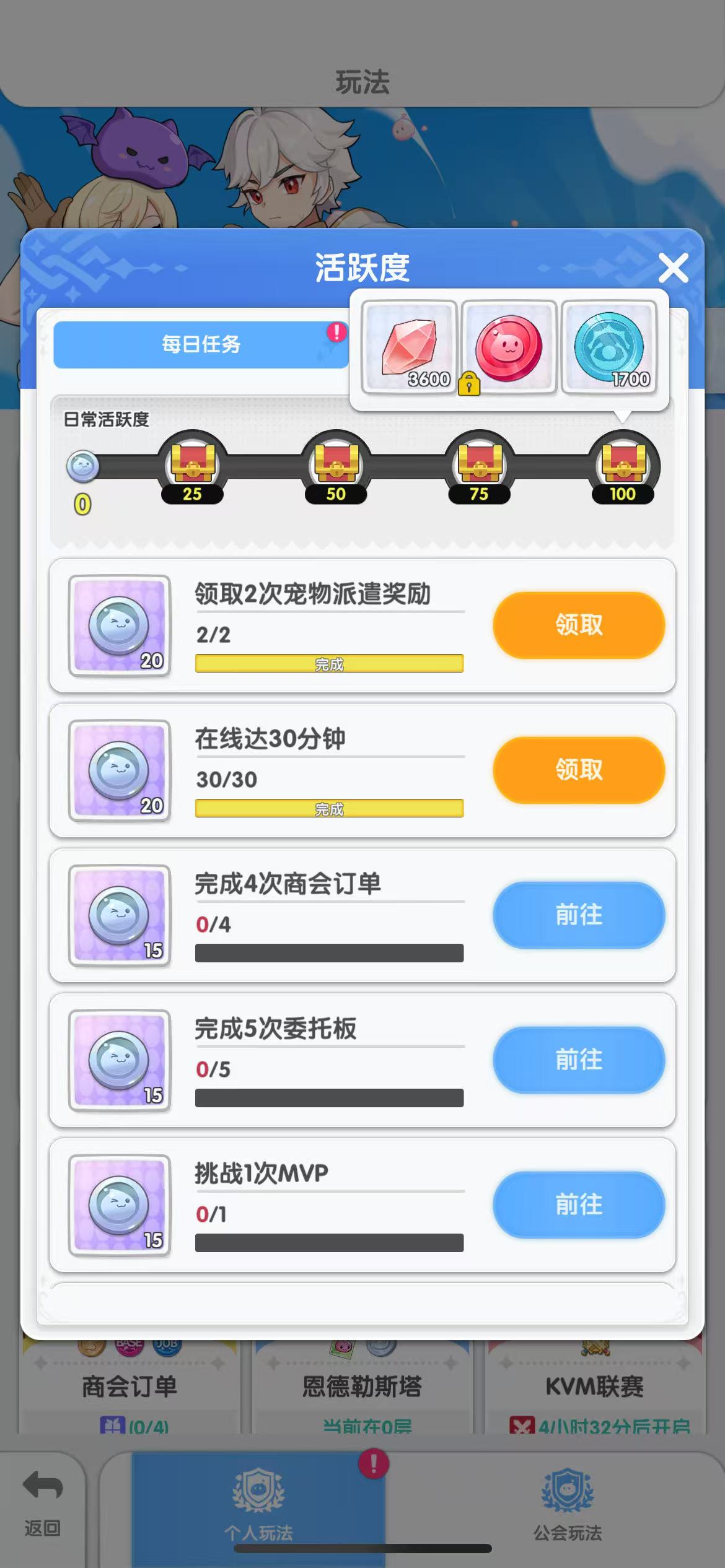Tap the back arrow 返回 icon
The image size is (725, 1568).
tap(40, 1506)
